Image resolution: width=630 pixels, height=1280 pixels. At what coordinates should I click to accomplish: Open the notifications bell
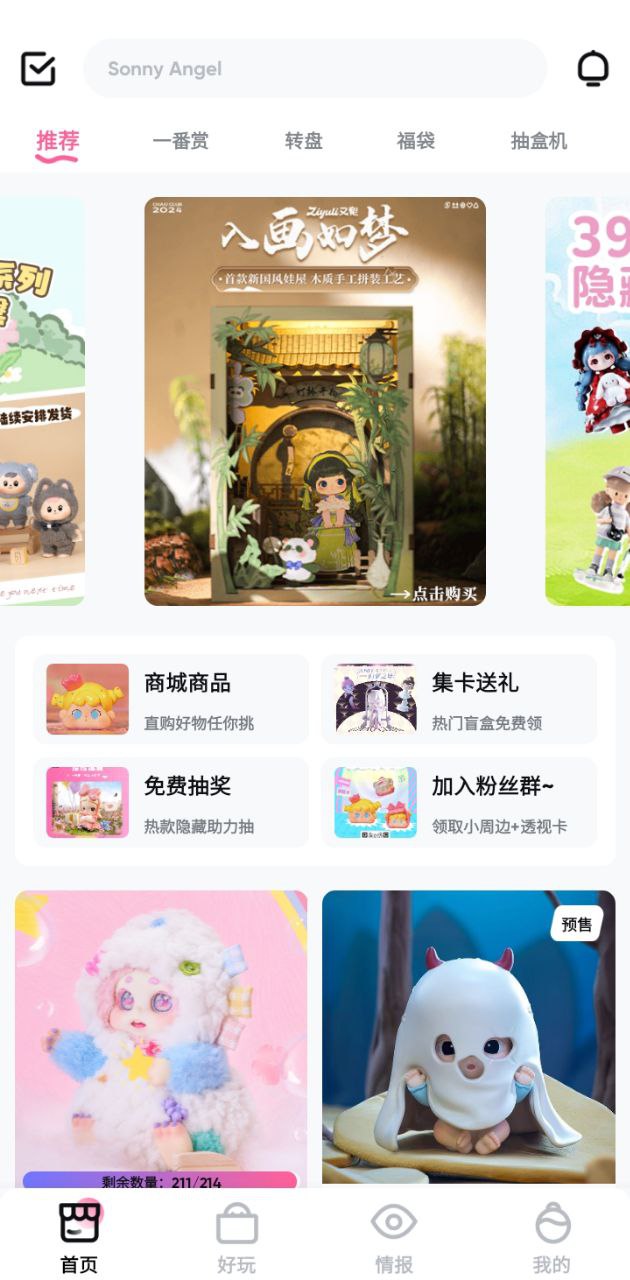click(x=593, y=69)
